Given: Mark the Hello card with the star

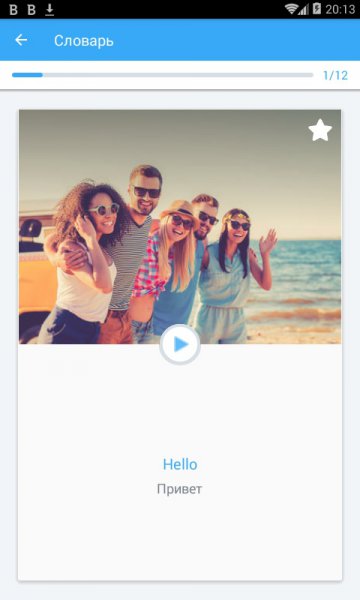Looking at the screenshot, I should [320, 130].
